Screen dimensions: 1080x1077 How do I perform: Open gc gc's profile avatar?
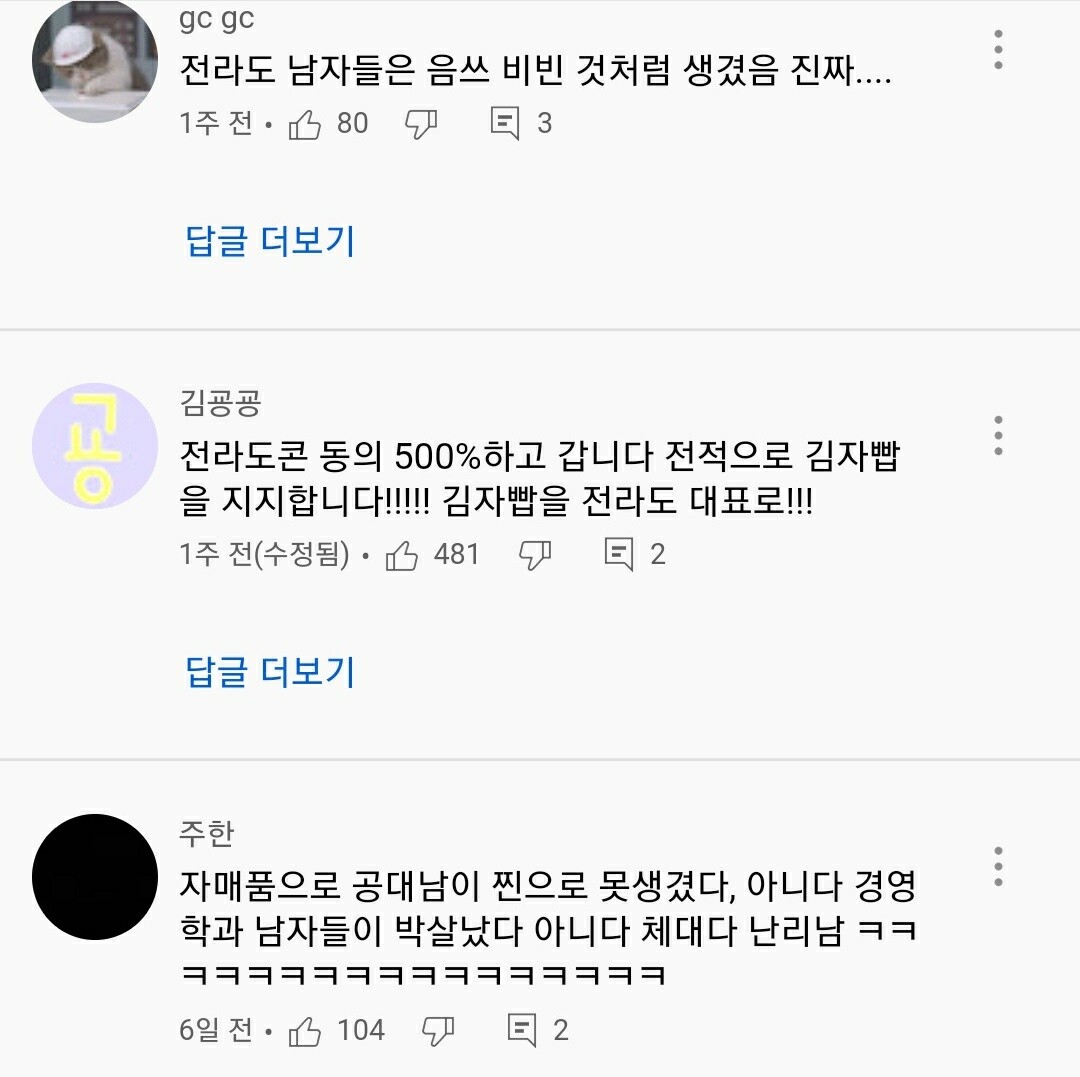pos(95,62)
